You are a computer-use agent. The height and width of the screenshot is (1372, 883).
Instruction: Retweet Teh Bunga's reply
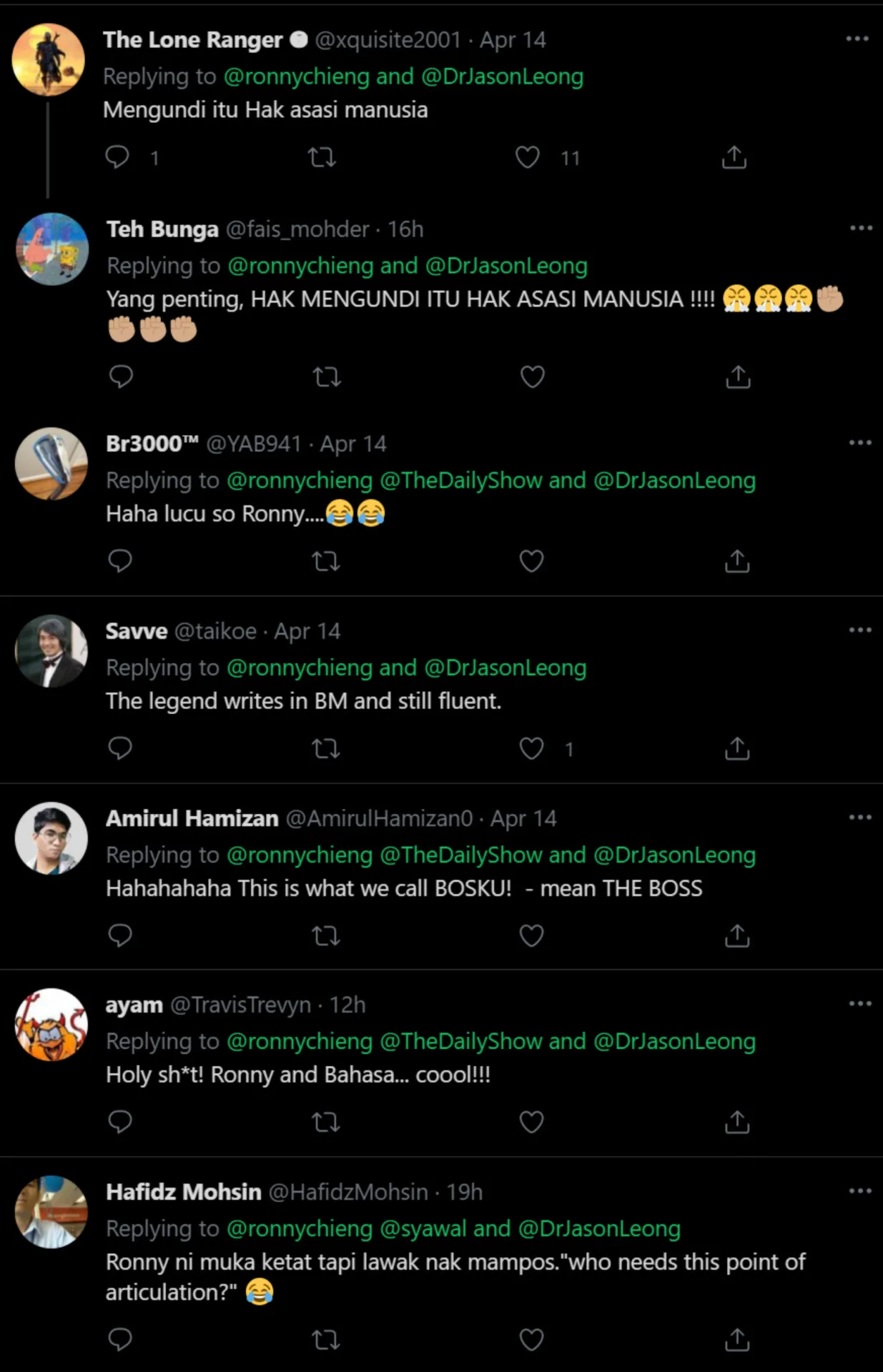pyautogui.click(x=327, y=377)
